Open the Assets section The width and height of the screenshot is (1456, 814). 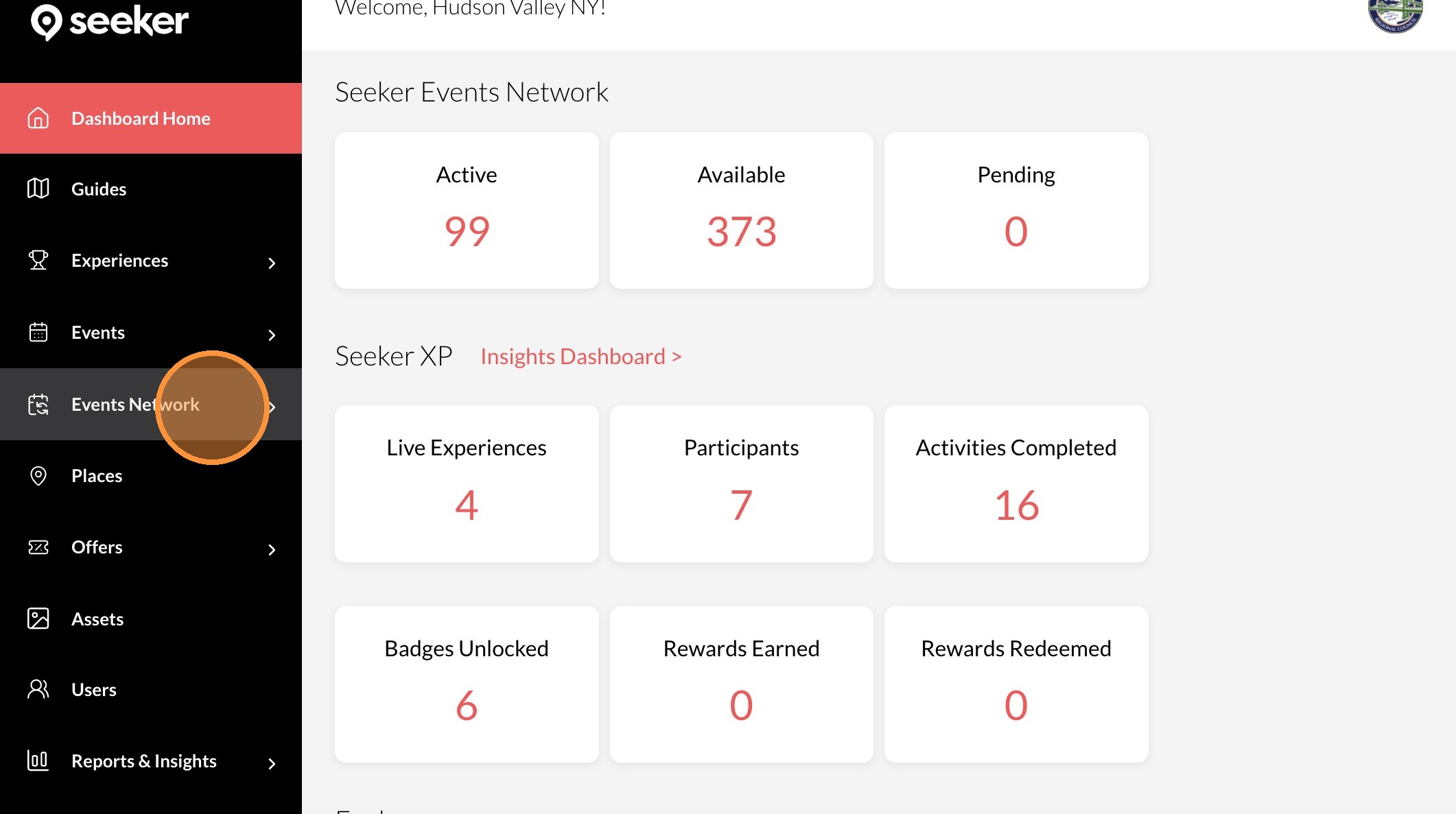[97, 619]
